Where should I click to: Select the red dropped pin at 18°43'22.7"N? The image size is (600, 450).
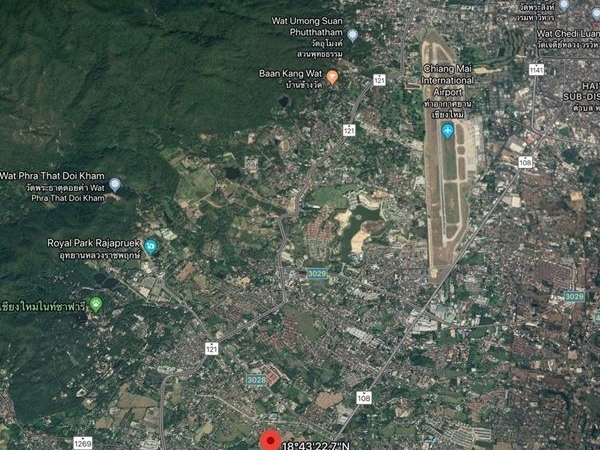pyautogui.click(x=269, y=441)
